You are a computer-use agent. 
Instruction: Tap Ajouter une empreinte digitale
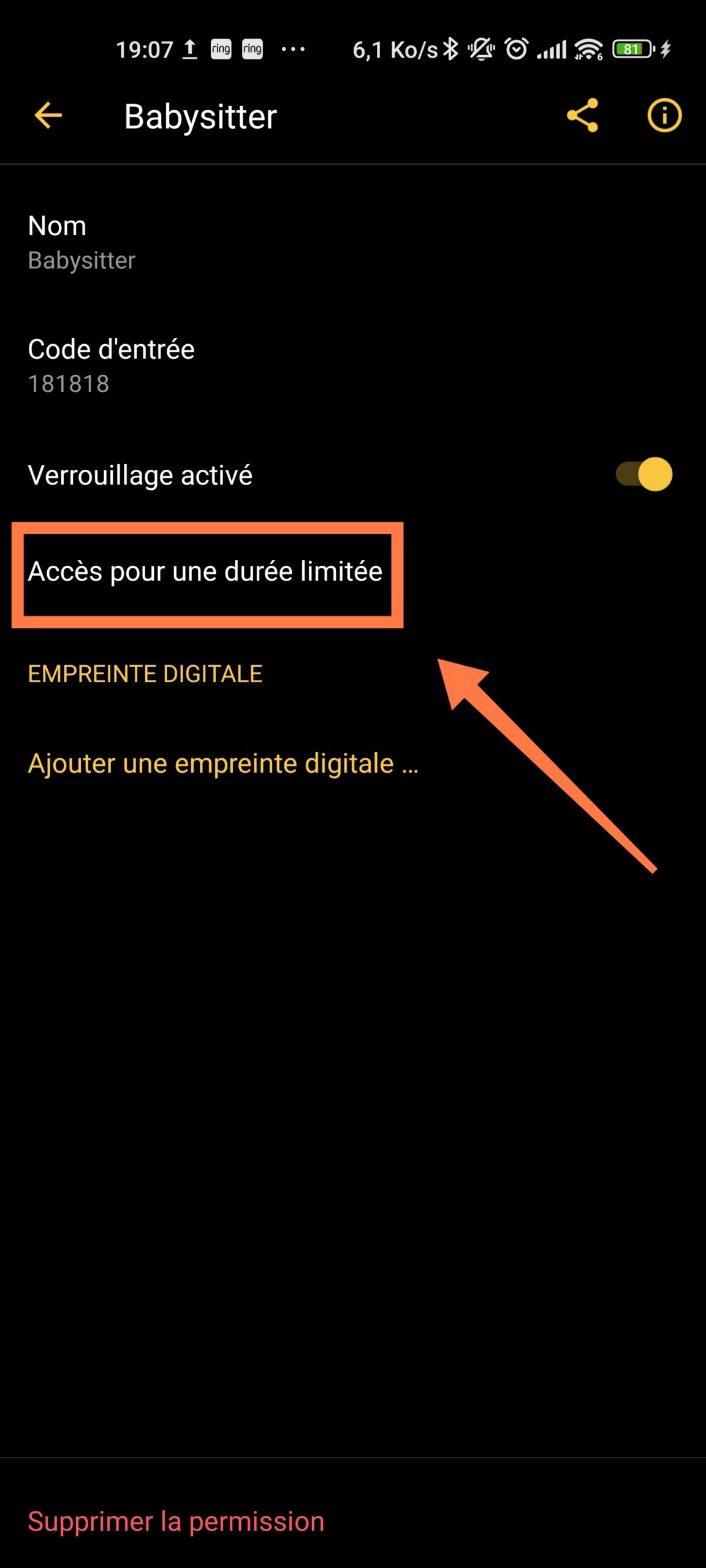[223, 764]
